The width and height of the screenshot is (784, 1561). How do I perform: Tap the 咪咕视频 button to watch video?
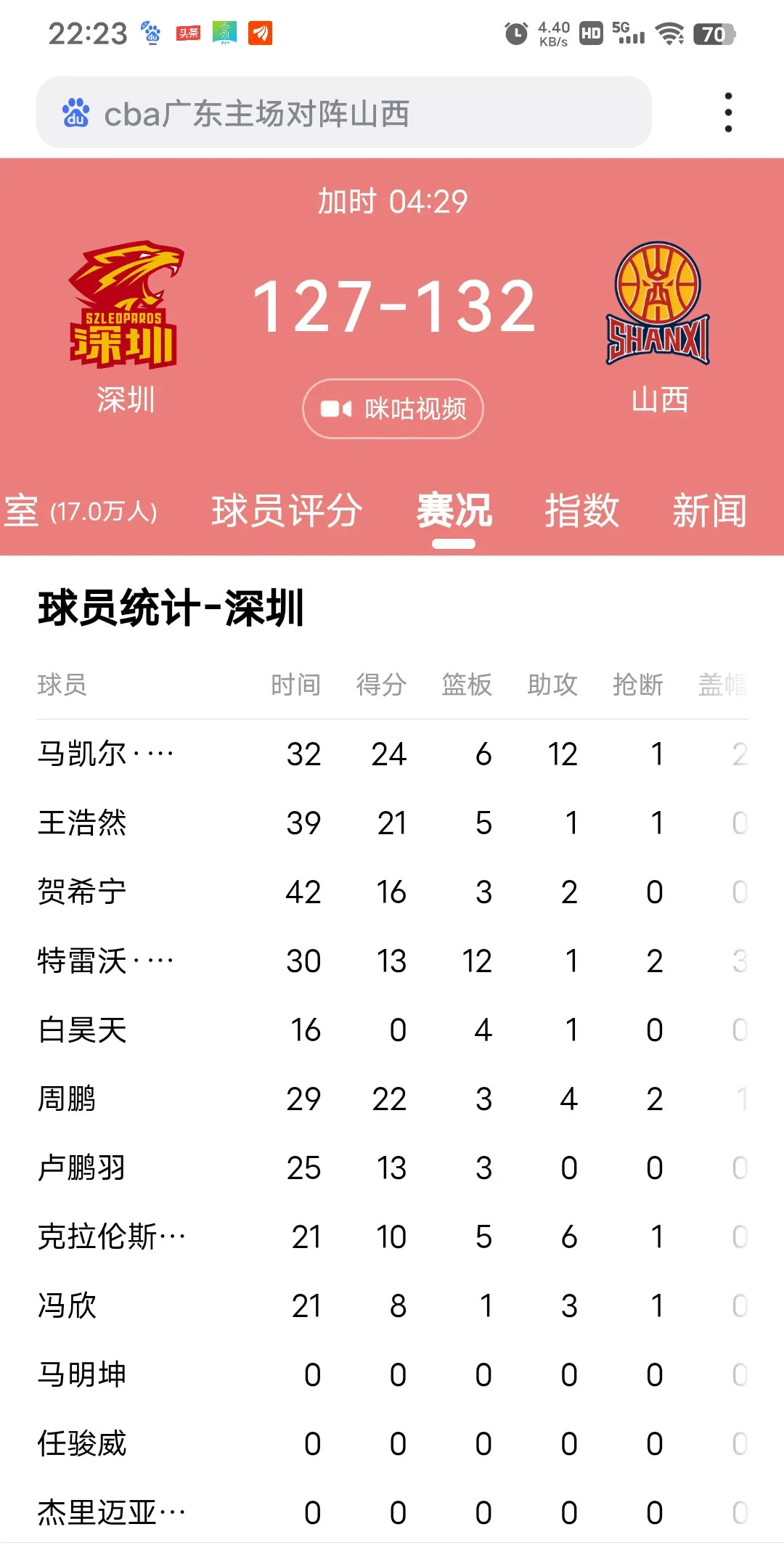(392, 408)
